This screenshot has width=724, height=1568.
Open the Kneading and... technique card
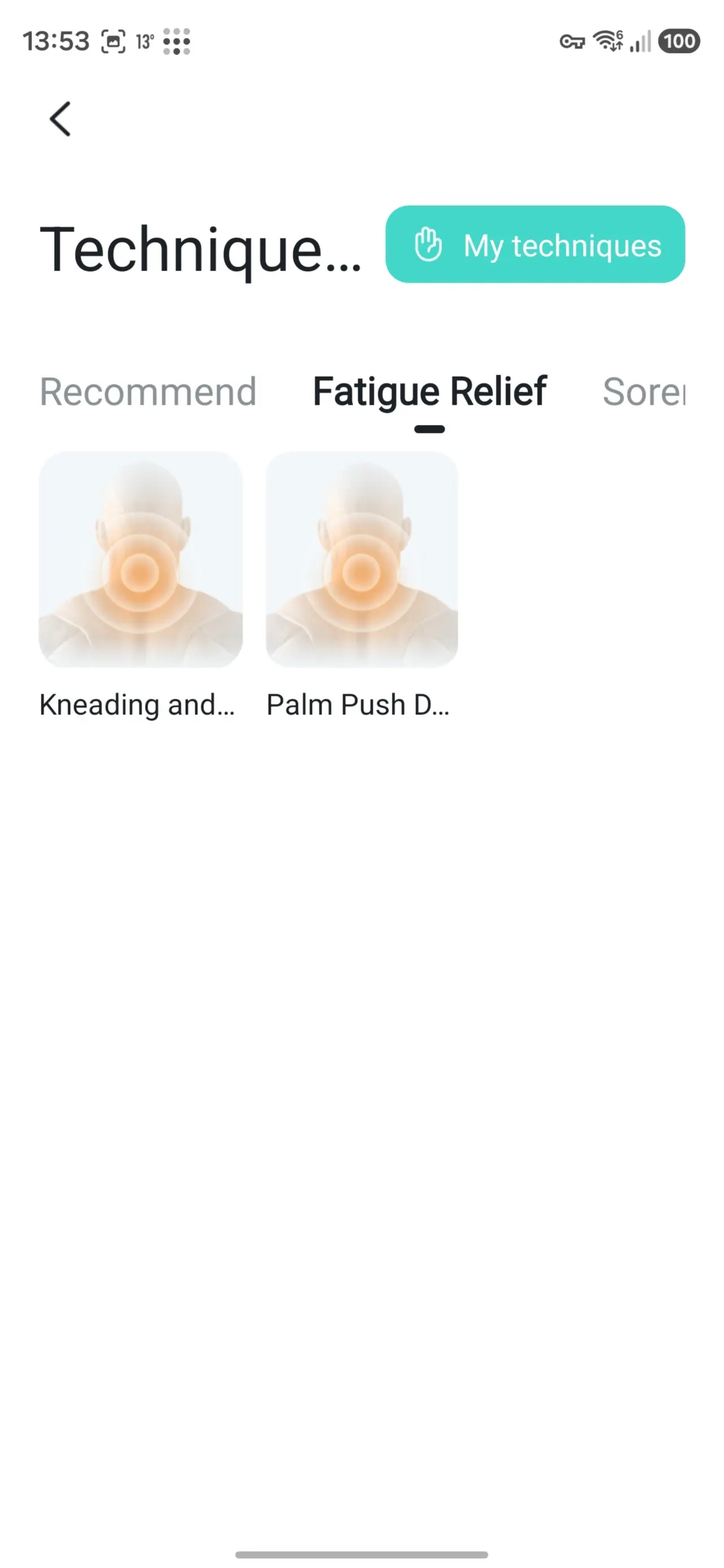pyautogui.click(x=141, y=560)
